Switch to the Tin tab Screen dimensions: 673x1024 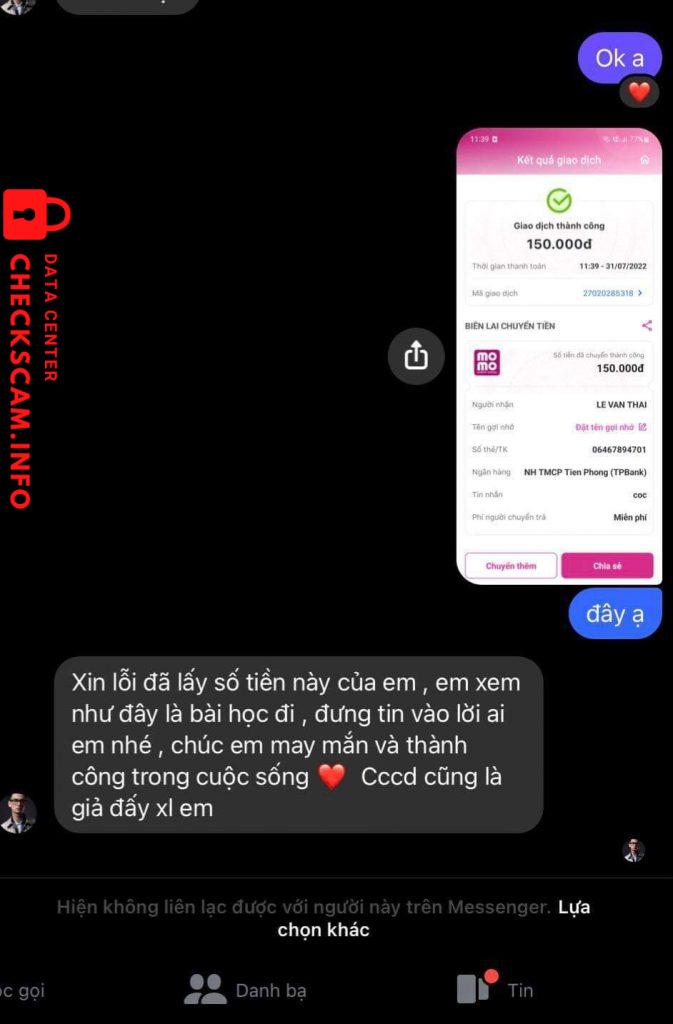click(495, 989)
